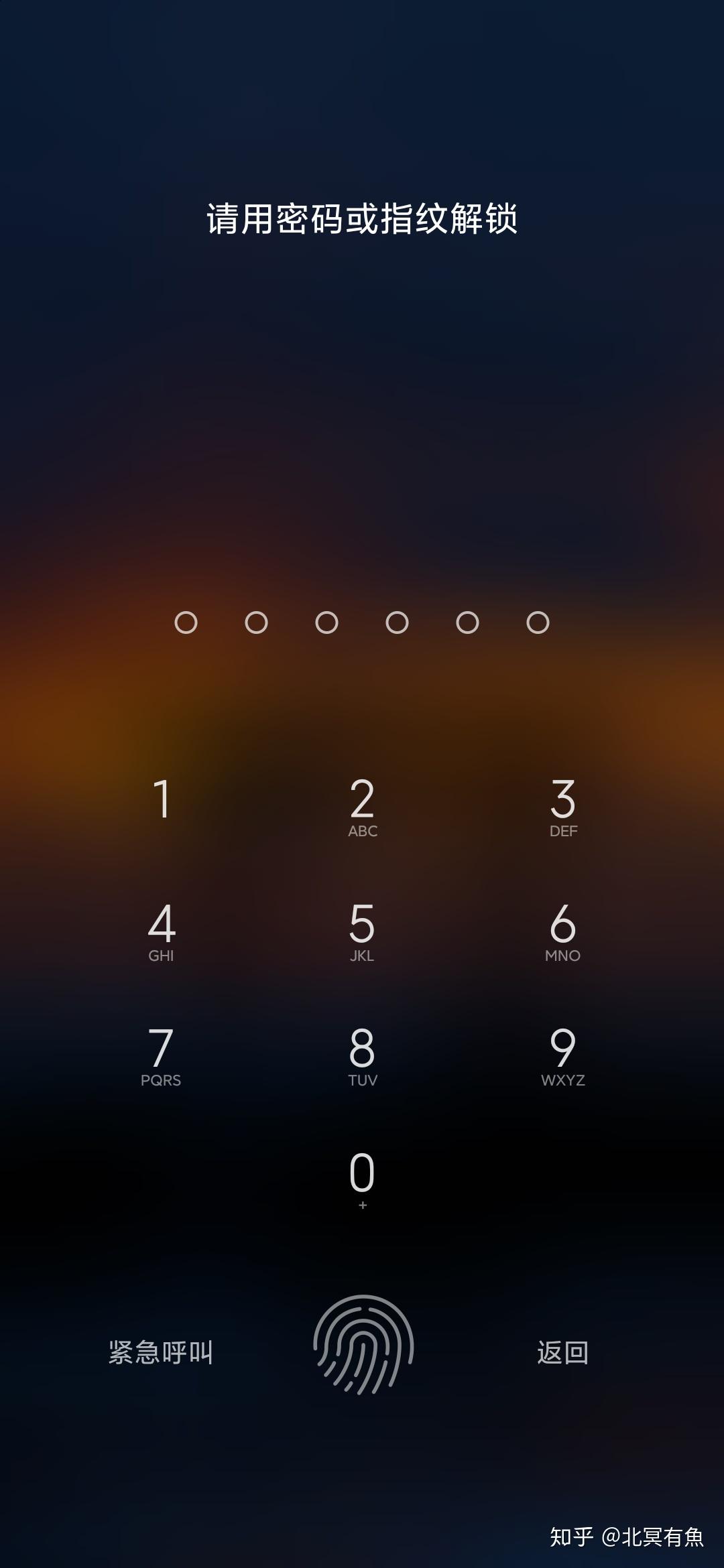This screenshot has height=1568, width=724.
Task: Tap the number 4 key
Action: [x=161, y=931]
